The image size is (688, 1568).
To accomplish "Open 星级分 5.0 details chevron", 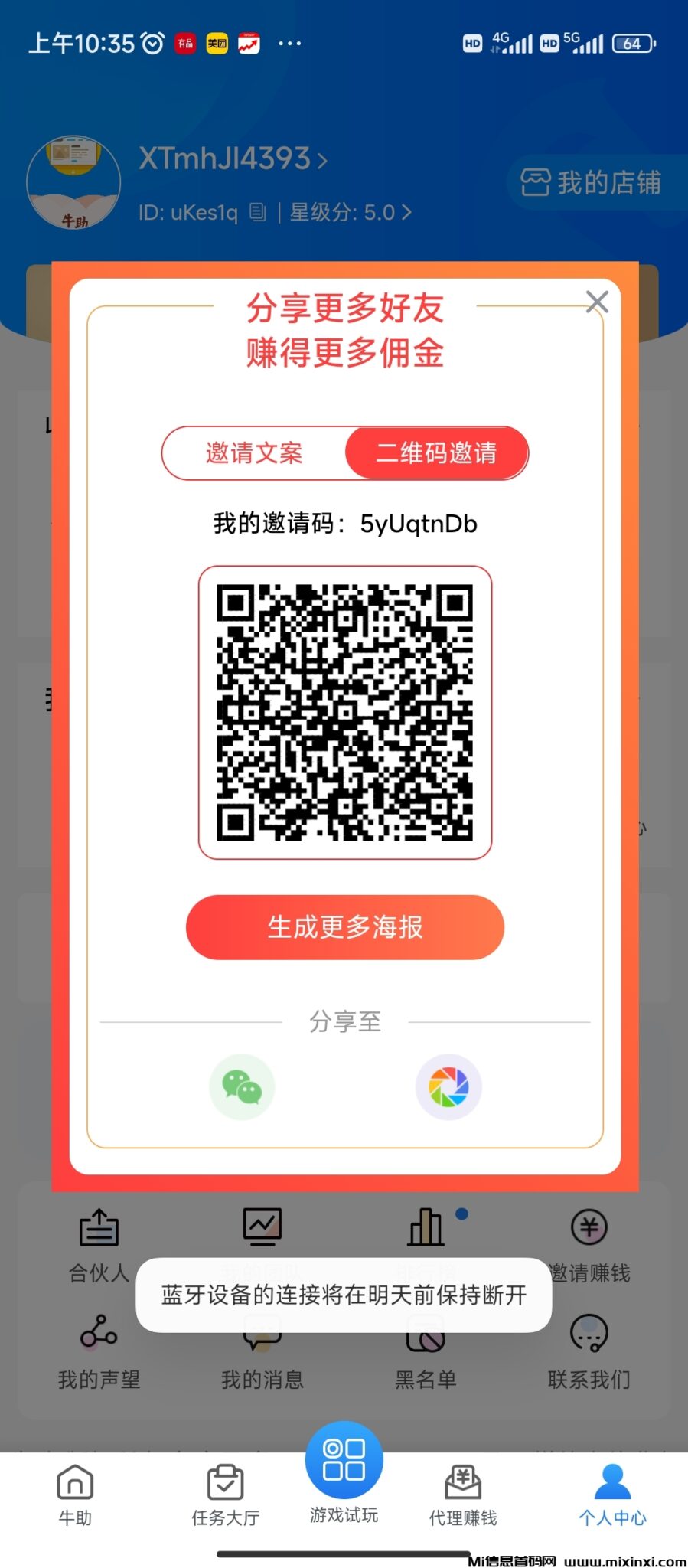I will [406, 213].
